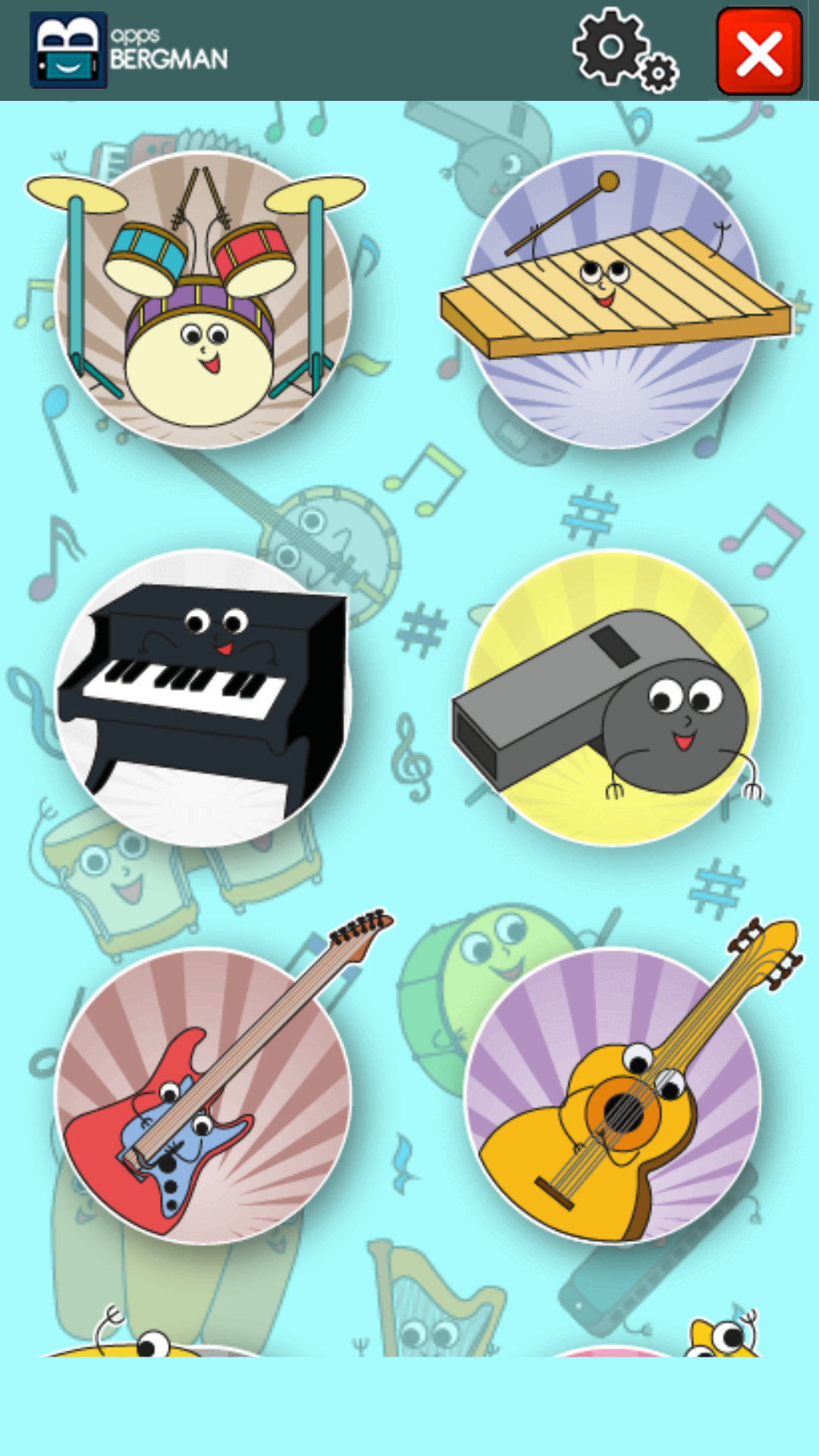Select the drum set instrument
This screenshot has height=1456, width=819.
pos(202,300)
